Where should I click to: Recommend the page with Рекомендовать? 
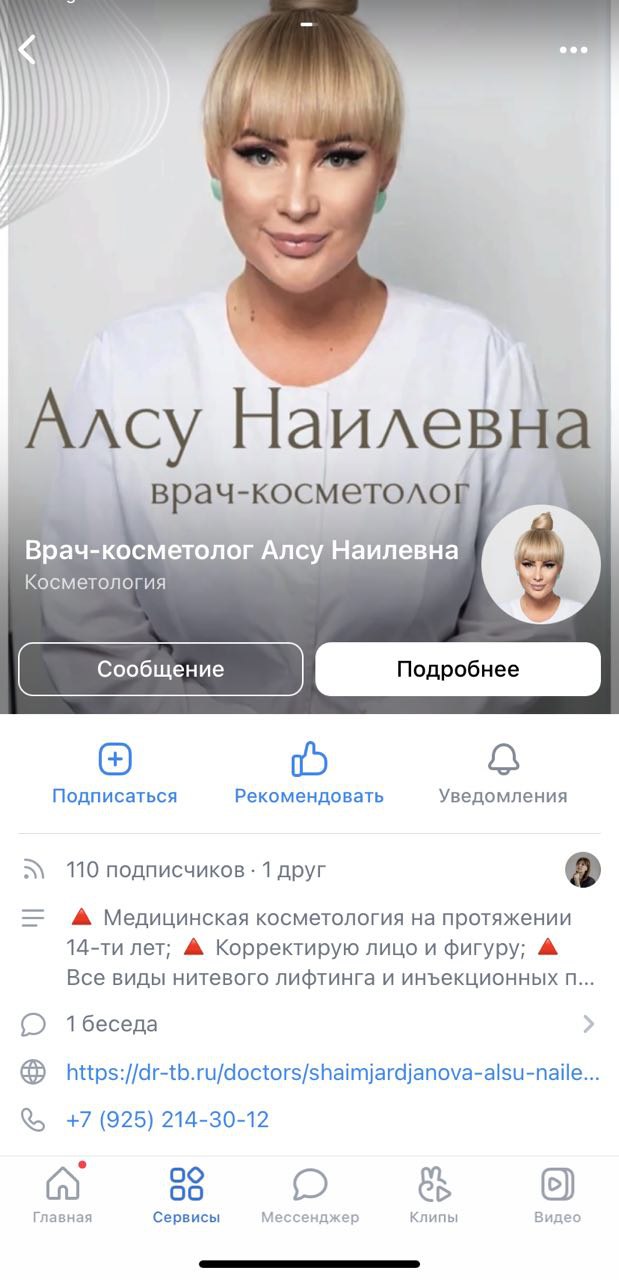[309, 775]
